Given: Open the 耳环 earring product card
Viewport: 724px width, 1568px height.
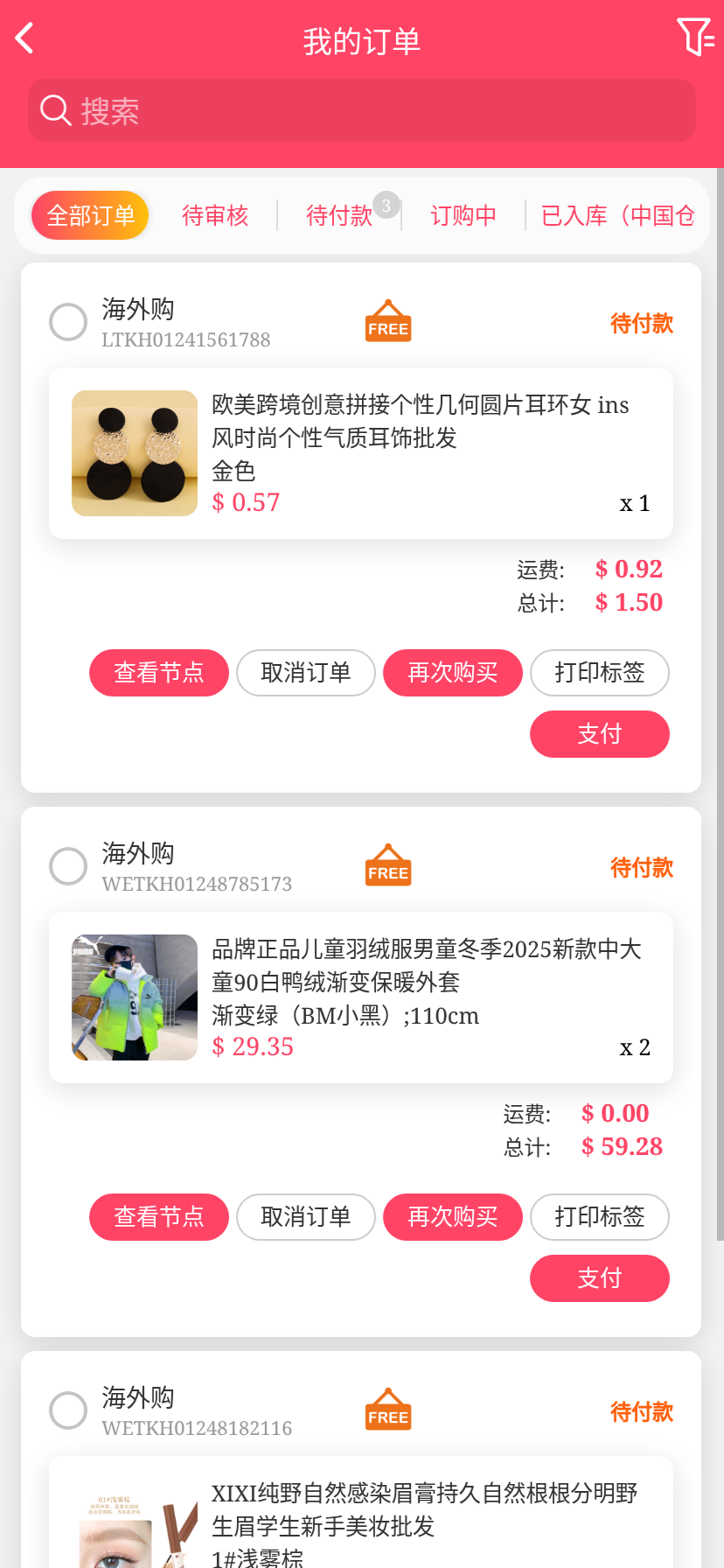Looking at the screenshot, I should (360, 453).
